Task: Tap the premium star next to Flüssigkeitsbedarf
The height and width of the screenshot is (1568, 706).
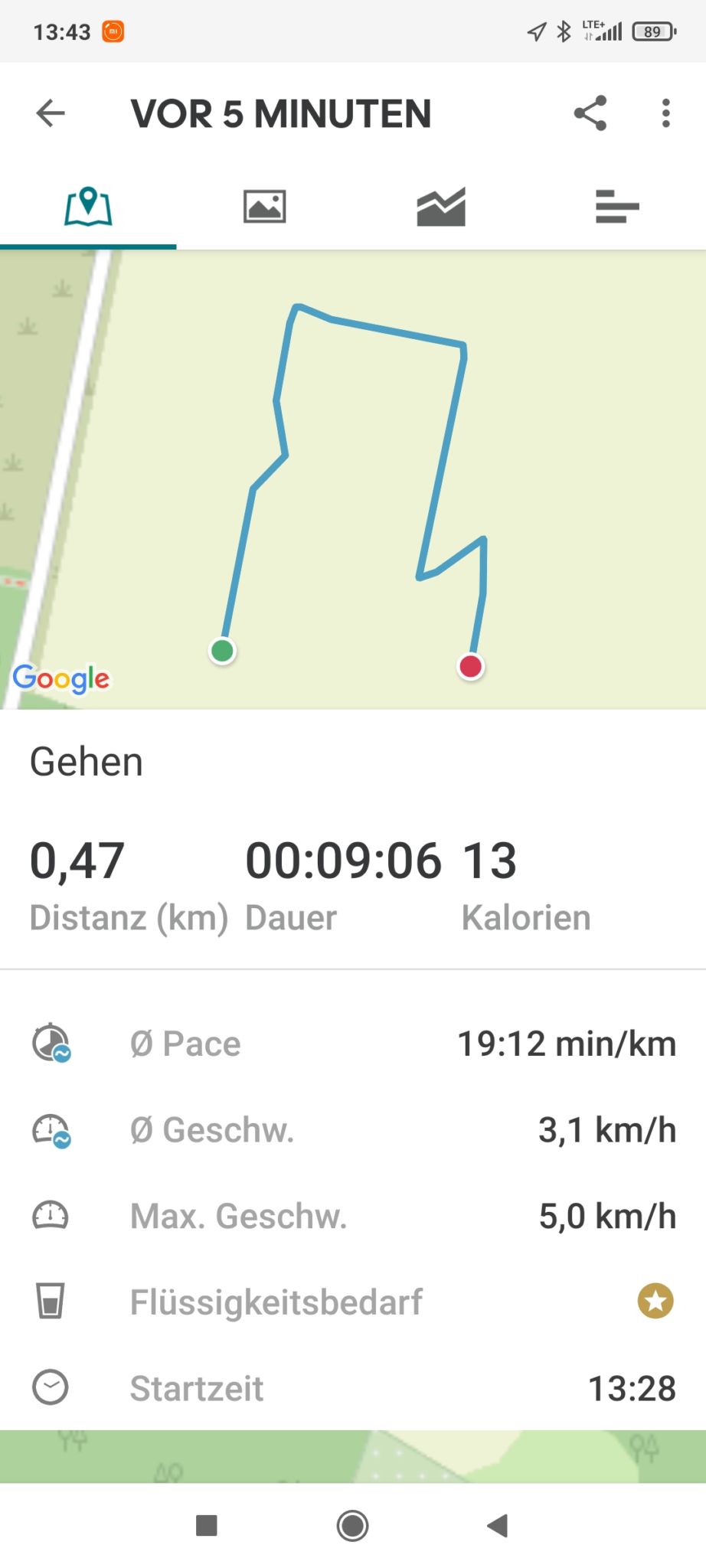Action: 655,1301
